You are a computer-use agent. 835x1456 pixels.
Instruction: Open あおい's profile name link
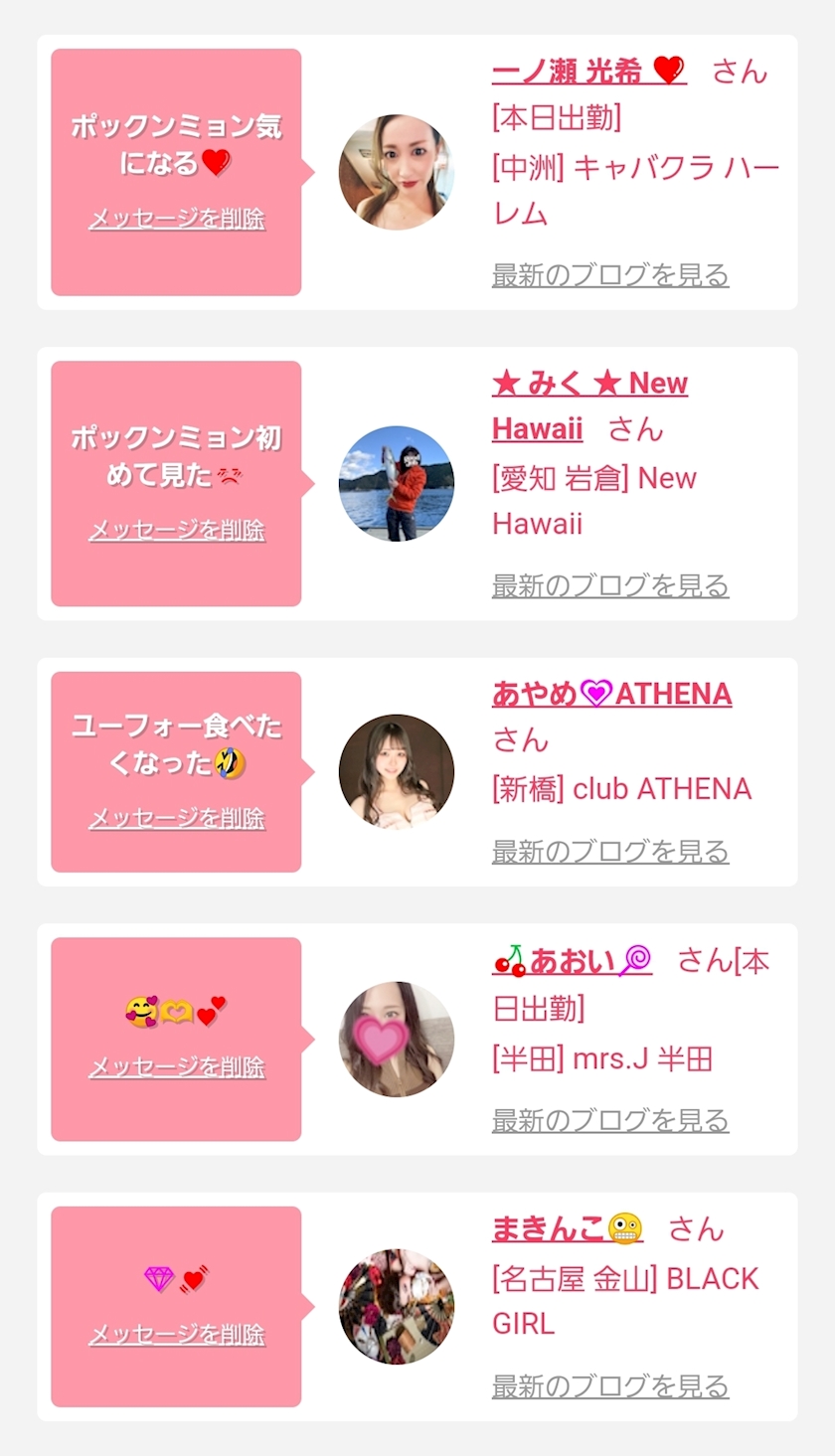click(573, 961)
